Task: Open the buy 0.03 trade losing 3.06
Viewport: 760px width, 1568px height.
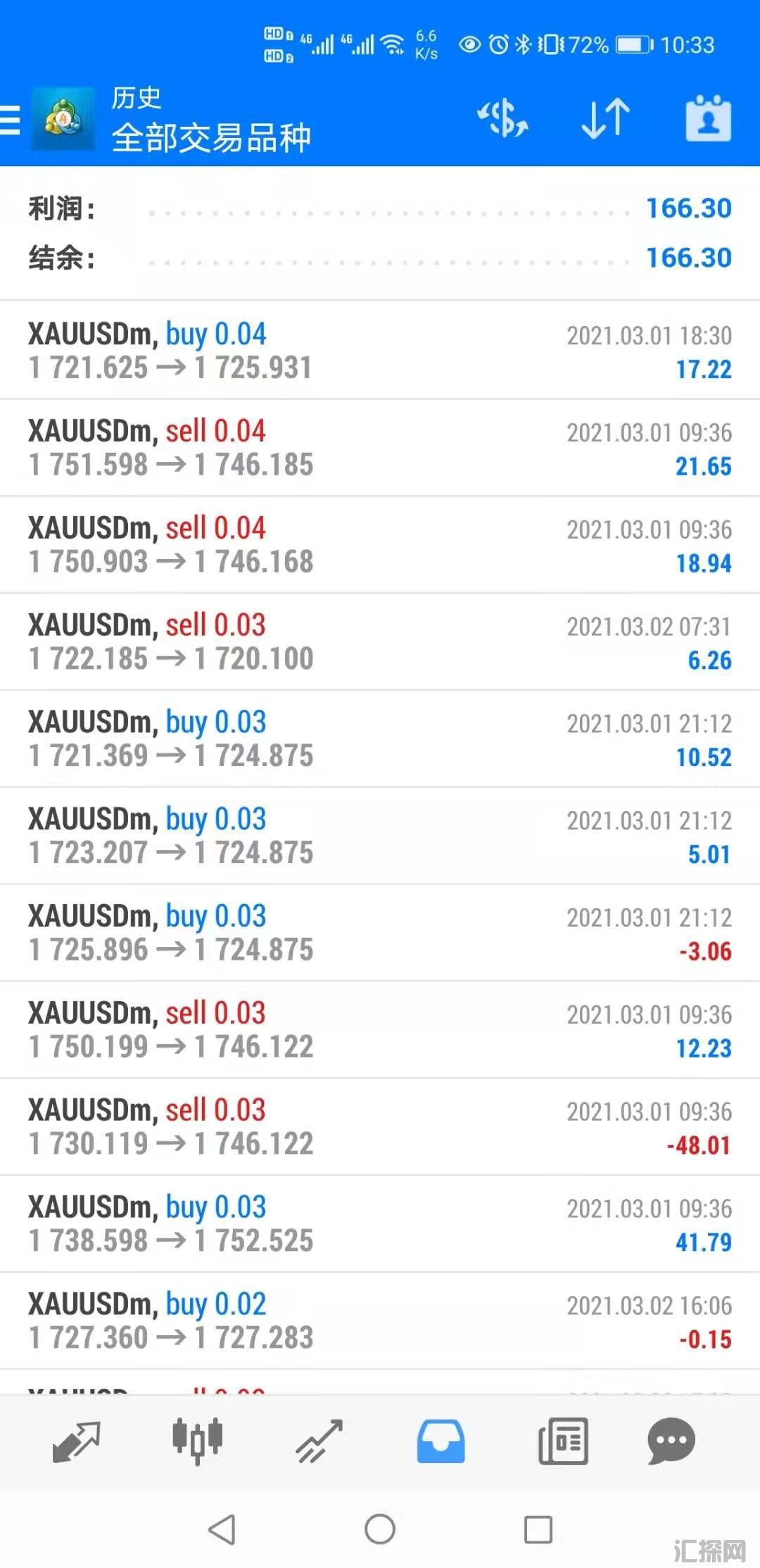Action: click(380, 933)
